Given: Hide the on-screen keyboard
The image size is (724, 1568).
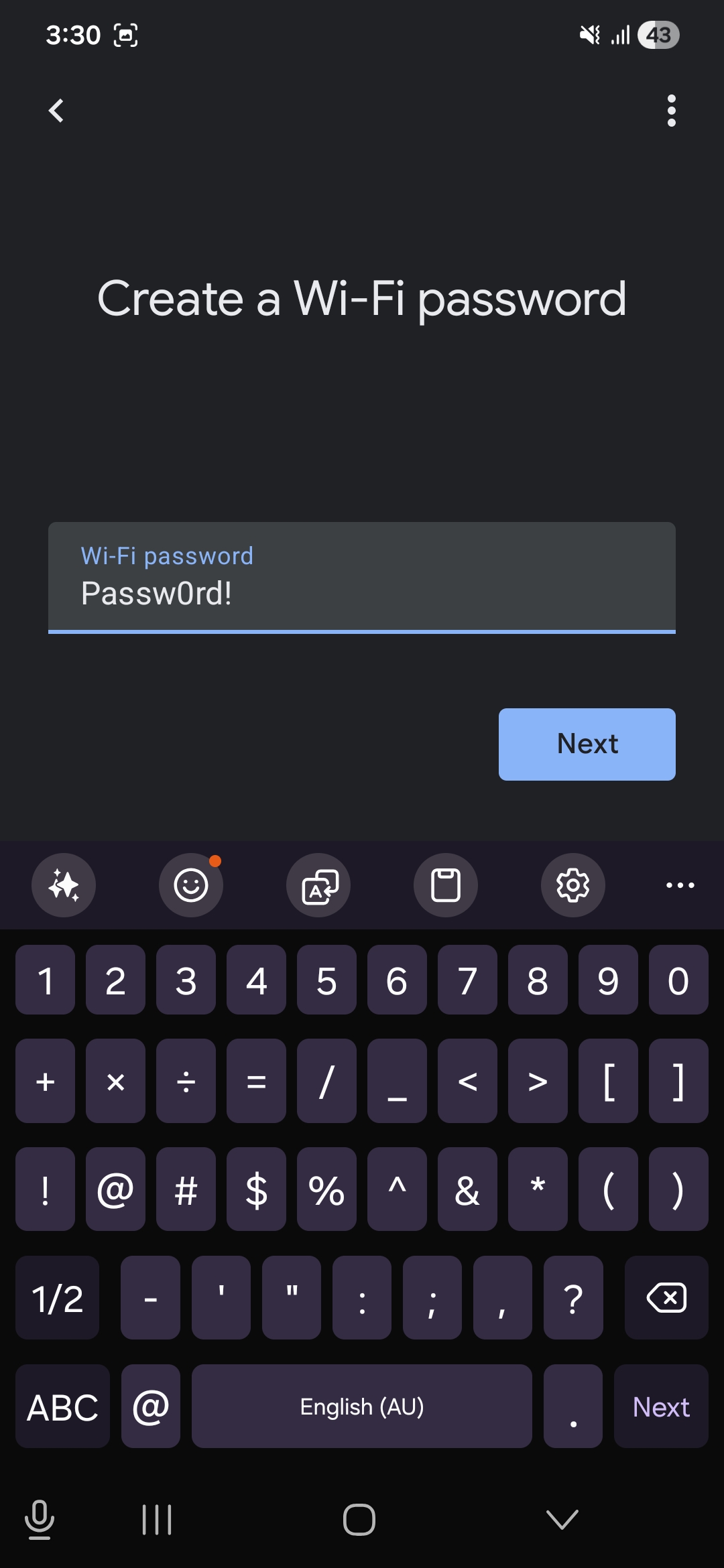Looking at the screenshot, I should tap(562, 1520).
